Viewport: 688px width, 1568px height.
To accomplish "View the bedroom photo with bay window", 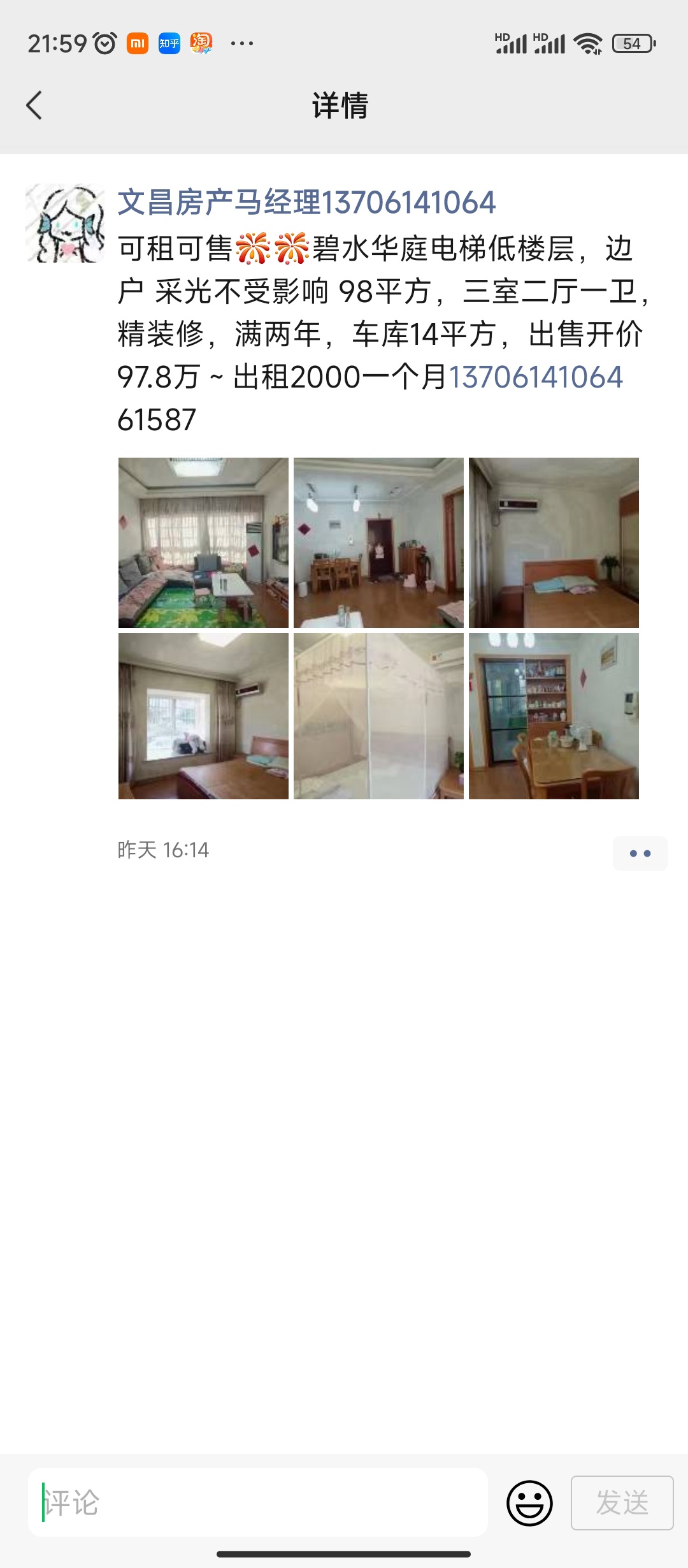I will coord(203,716).
